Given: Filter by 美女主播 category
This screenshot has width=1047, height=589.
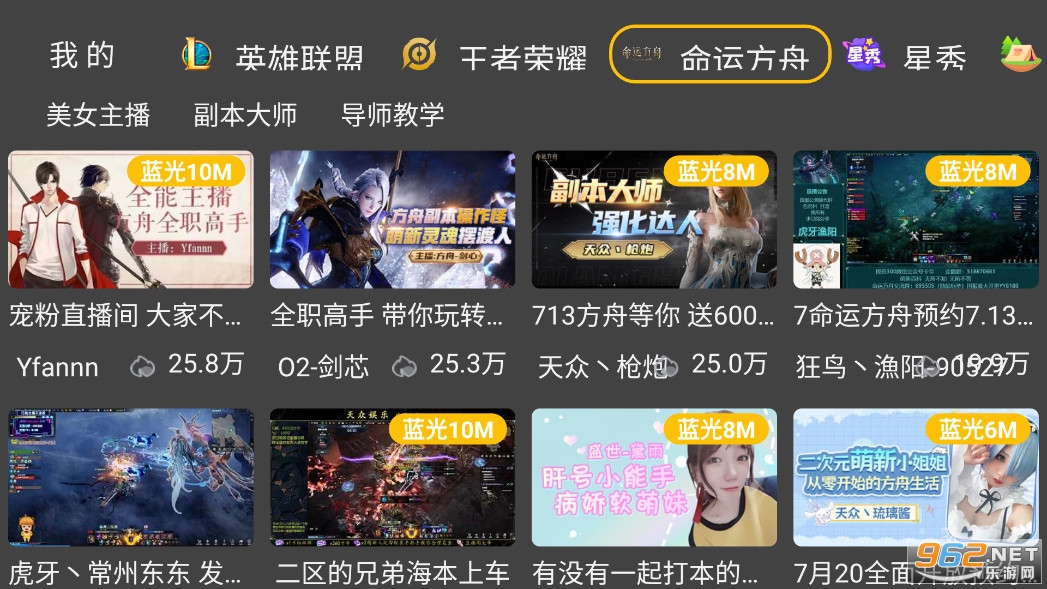Looking at the screenshot, I should (x=98, y=114).
